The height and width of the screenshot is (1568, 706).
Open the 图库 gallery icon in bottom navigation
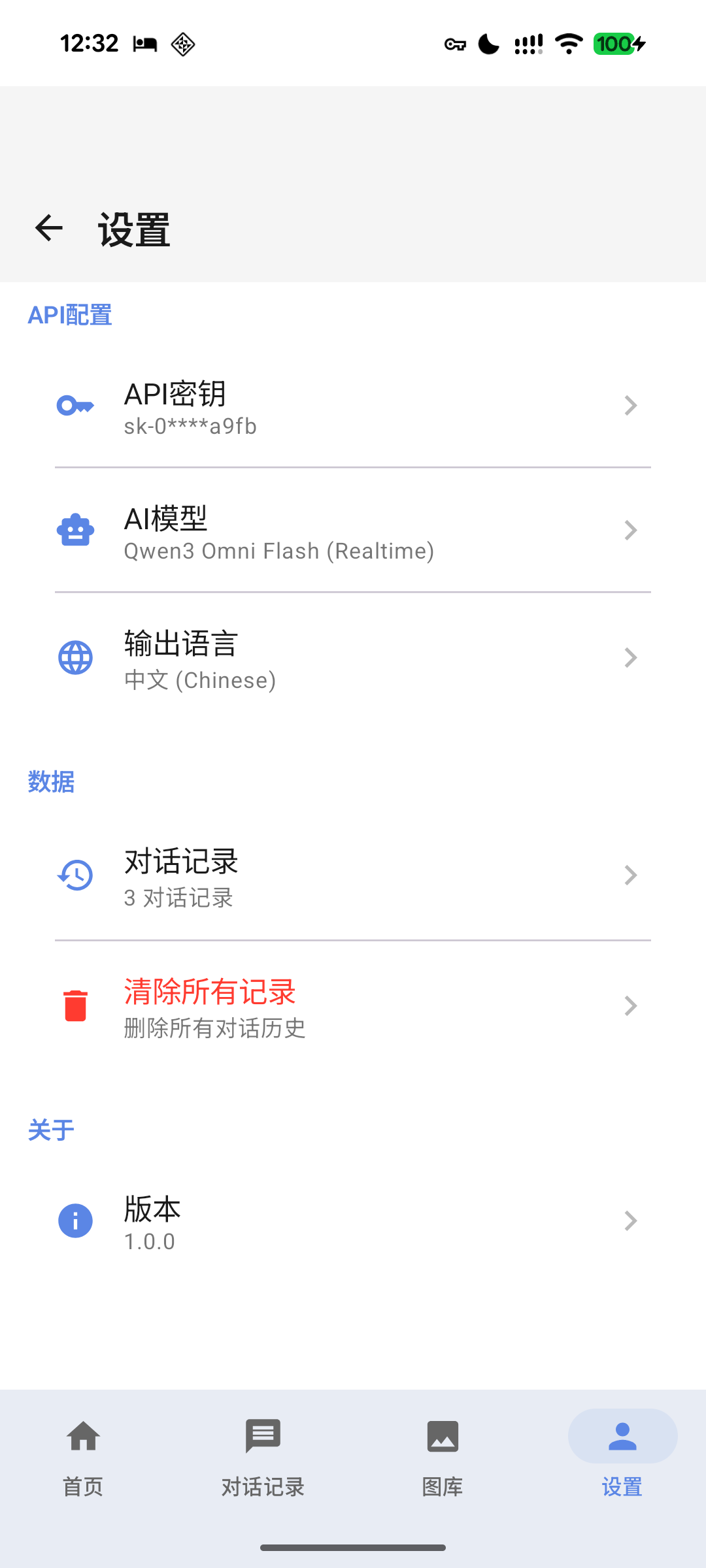click(442, 1436)
